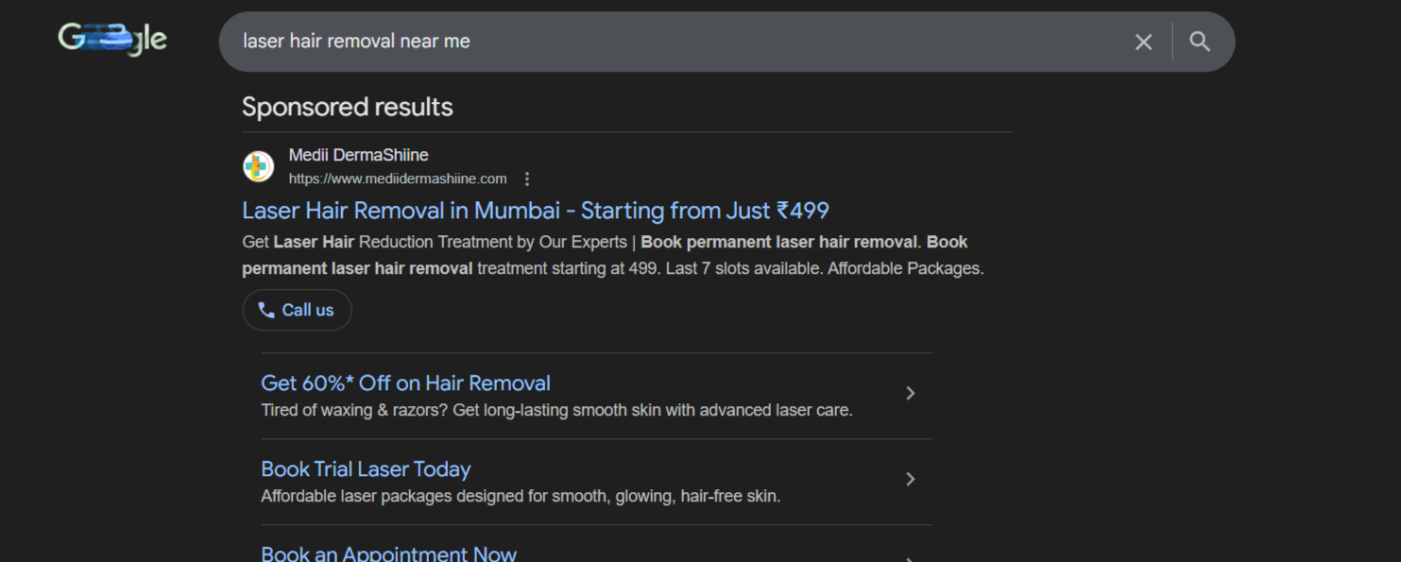
Task: Tap the Call us button
Action: pos(297,310)
